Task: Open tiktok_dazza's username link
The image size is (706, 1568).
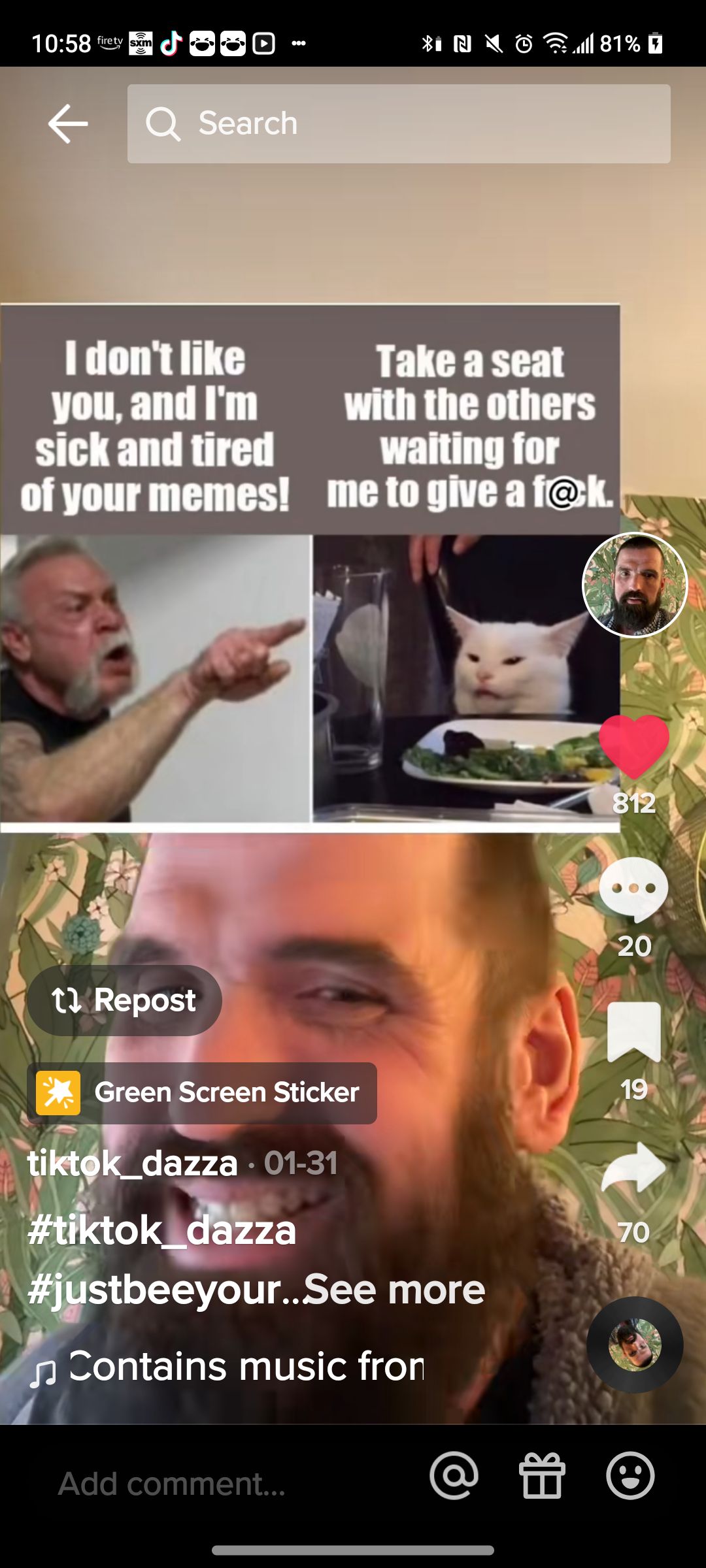Action: point(133,1164)
